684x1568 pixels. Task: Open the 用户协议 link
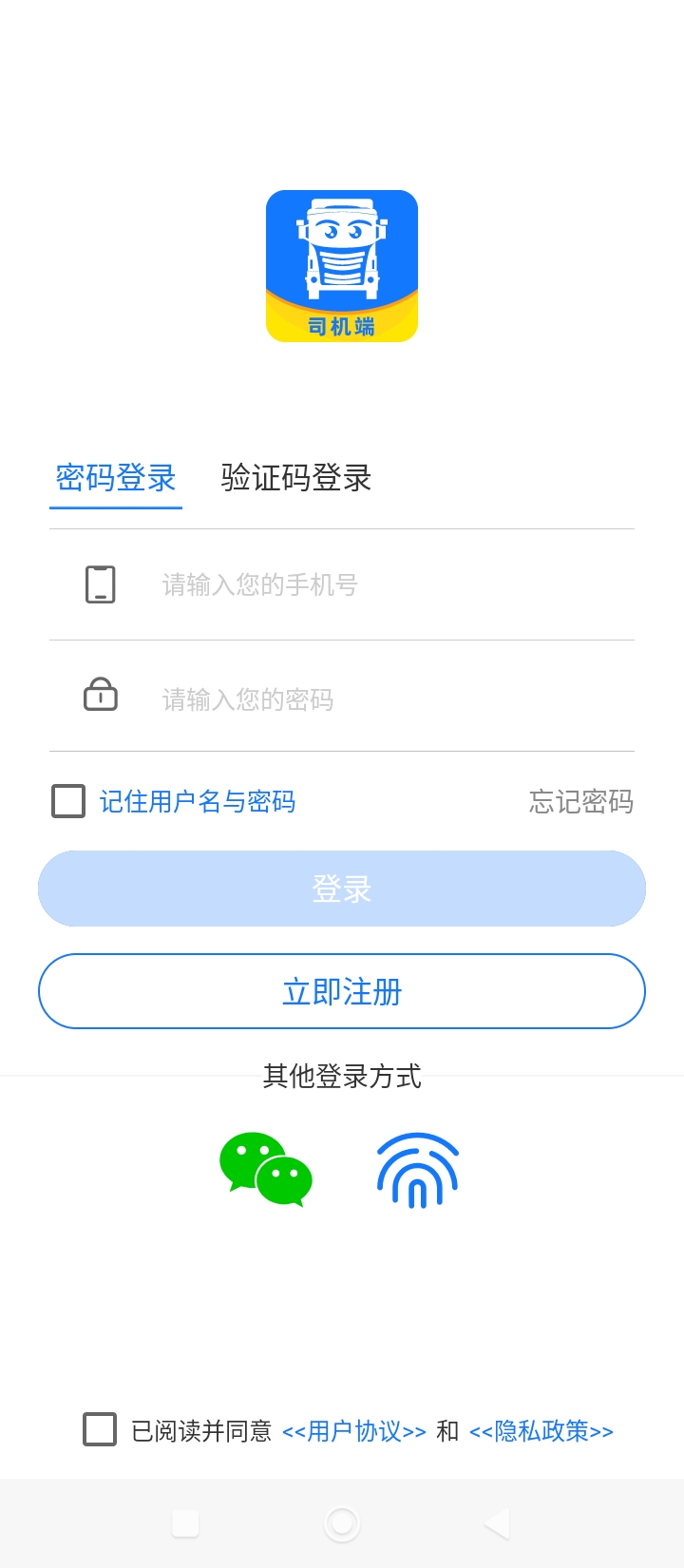tap(354, 1431)
